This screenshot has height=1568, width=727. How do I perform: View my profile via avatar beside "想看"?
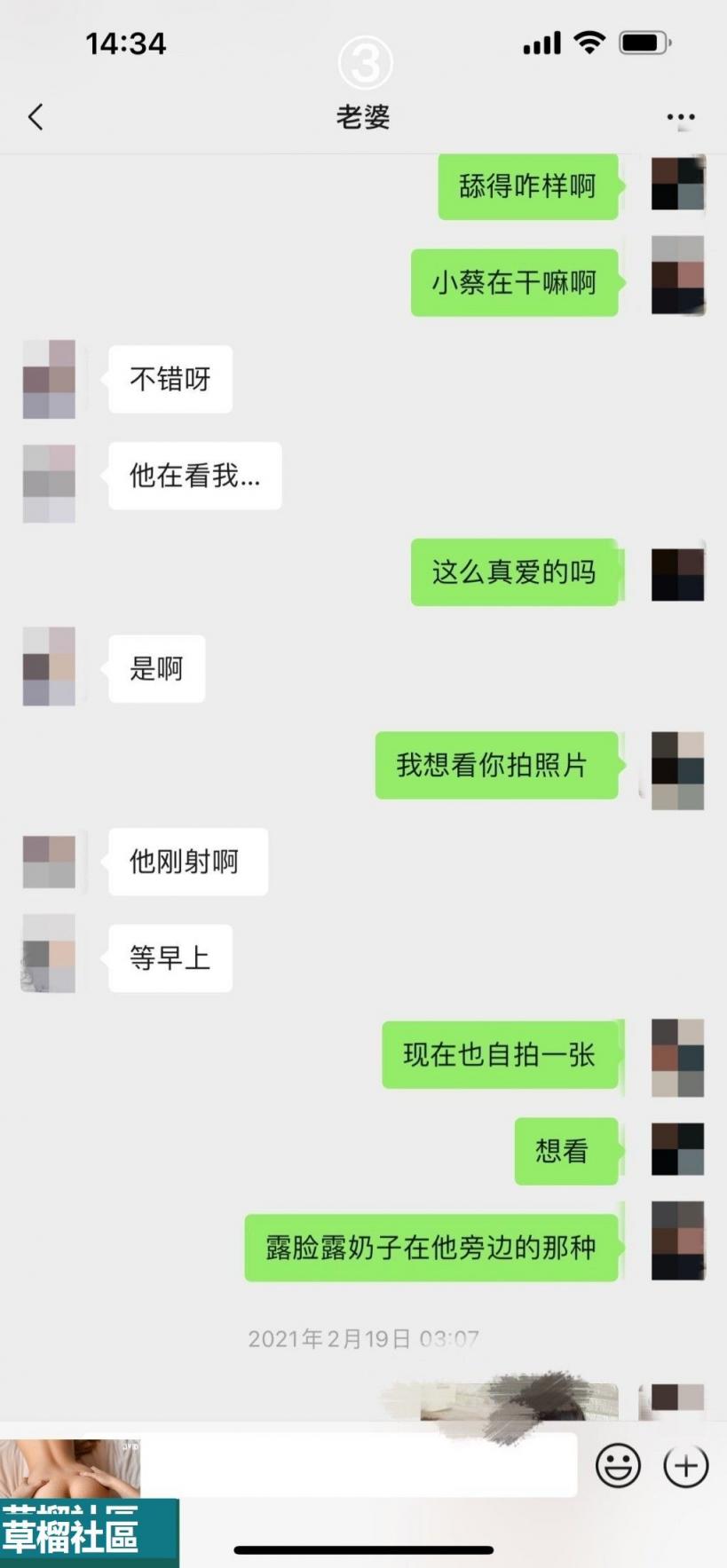[x=677, y=1150]
